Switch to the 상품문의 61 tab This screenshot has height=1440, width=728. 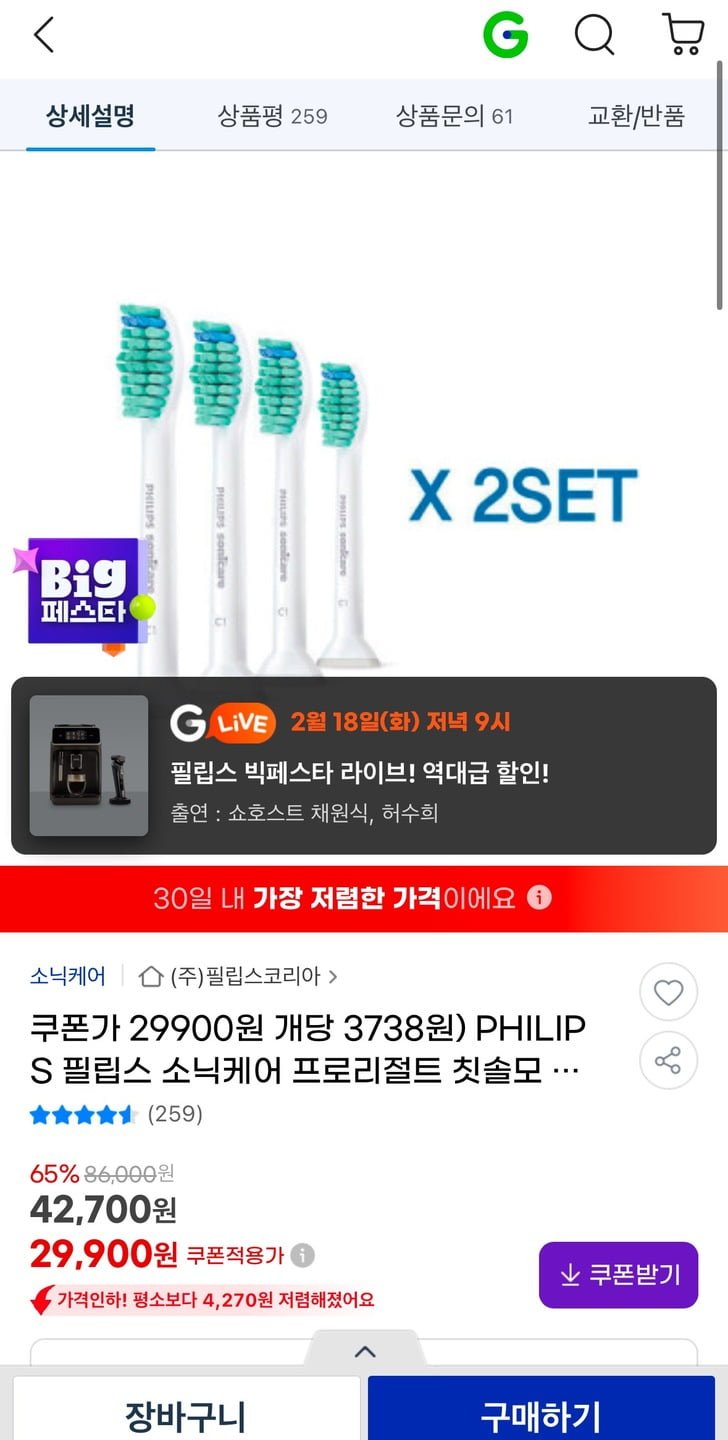pos(454,116)
